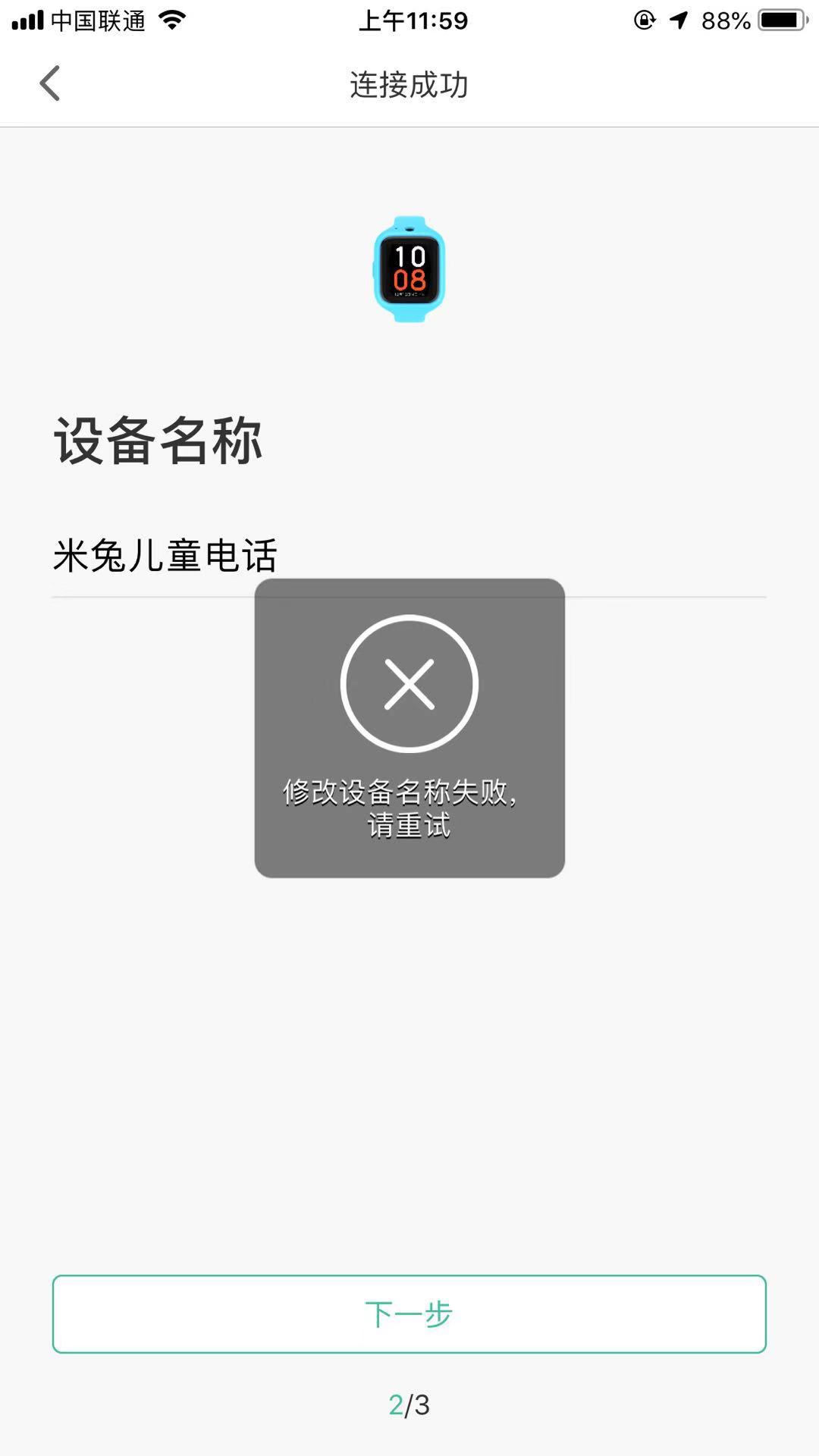819x1456 pixels.
Task: Tap the 连接成功 title text
Action: coord(409,85)
